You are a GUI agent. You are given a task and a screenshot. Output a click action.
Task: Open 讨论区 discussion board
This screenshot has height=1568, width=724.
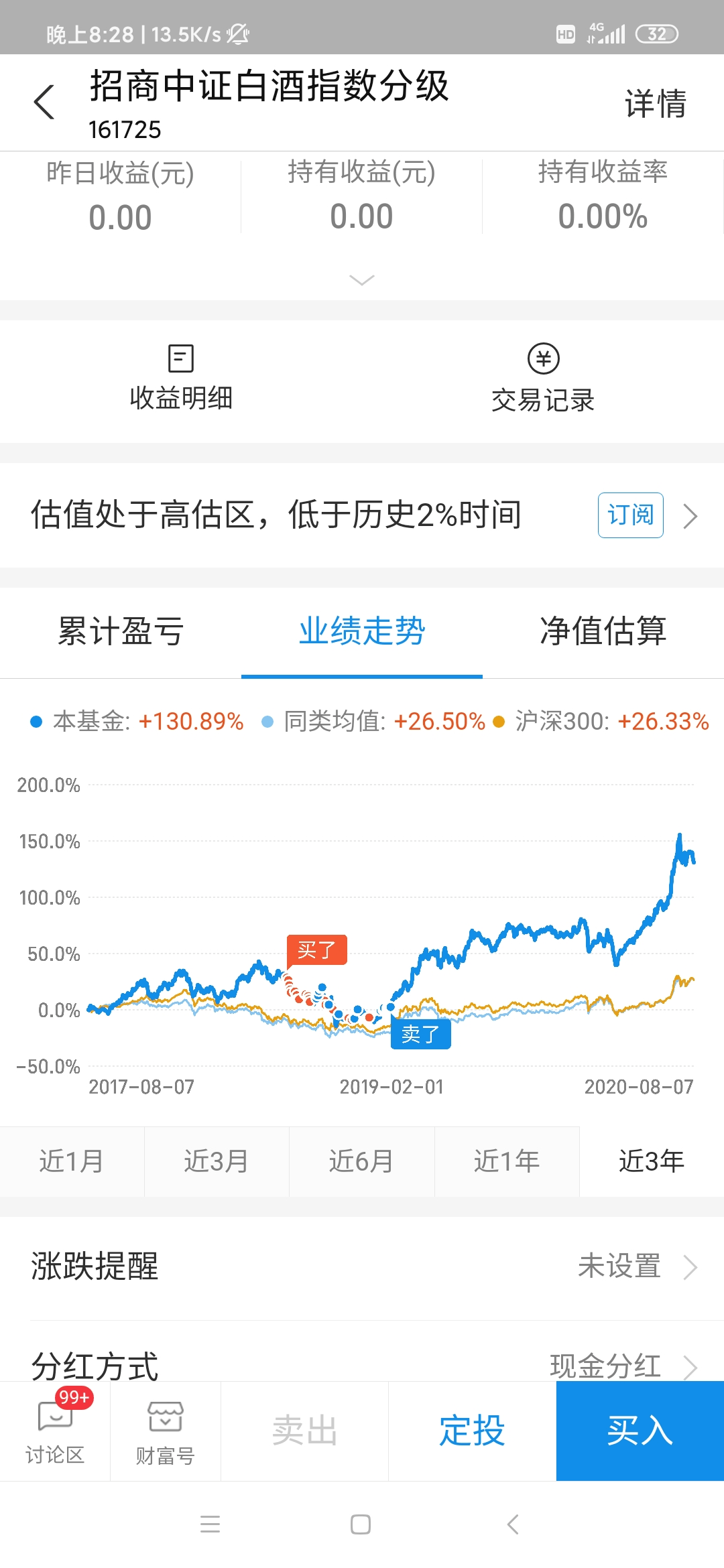[55, 1431]
